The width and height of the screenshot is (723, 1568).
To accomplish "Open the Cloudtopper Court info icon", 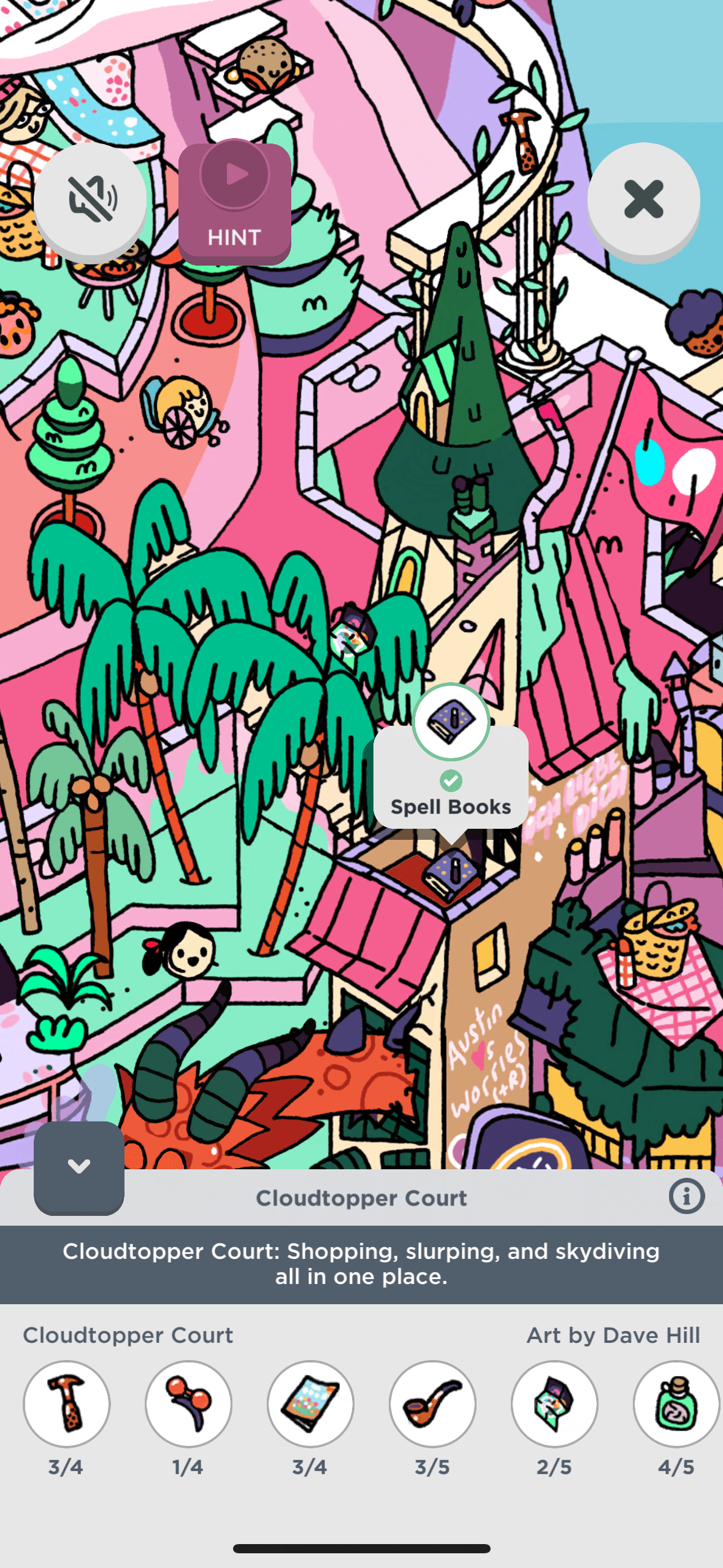I will 686,1196.
